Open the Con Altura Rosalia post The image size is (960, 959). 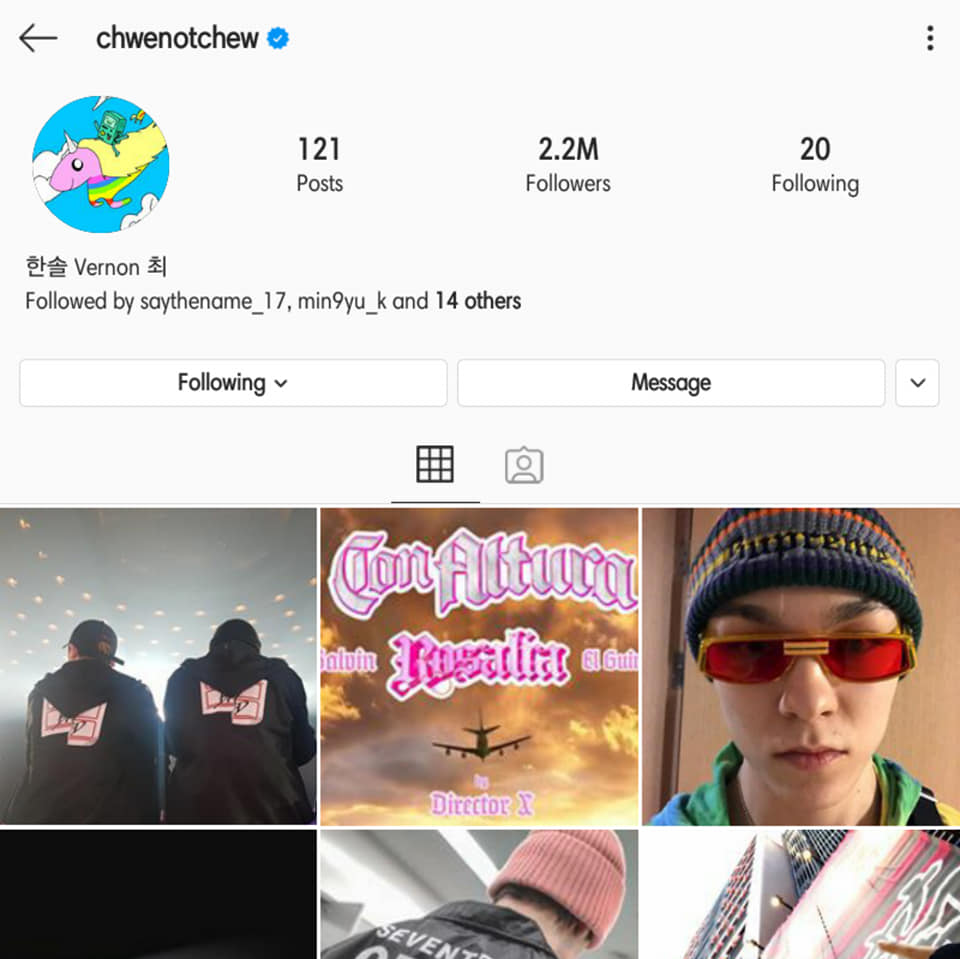point(479,666)
